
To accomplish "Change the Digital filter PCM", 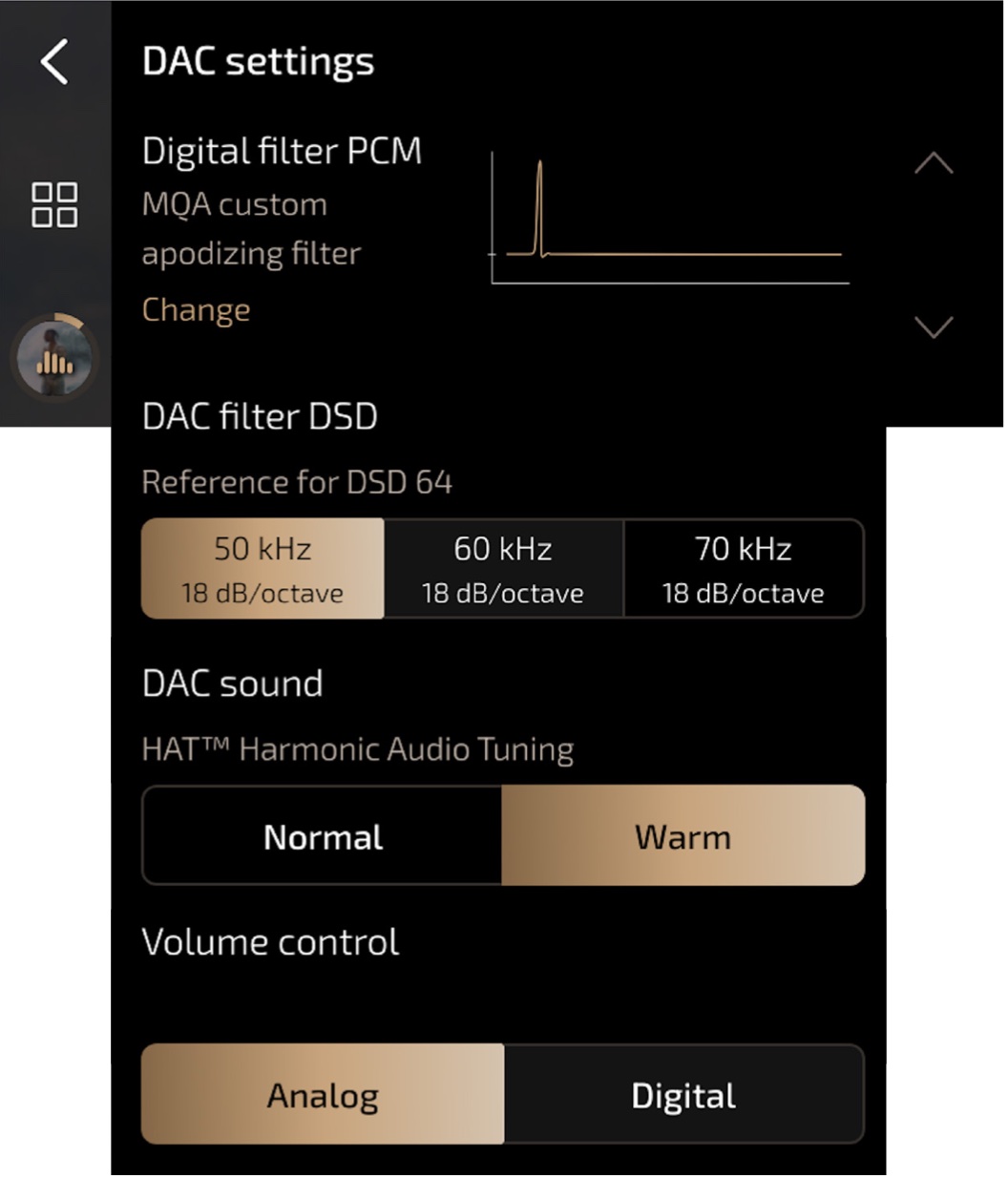I will click(196, 309).
